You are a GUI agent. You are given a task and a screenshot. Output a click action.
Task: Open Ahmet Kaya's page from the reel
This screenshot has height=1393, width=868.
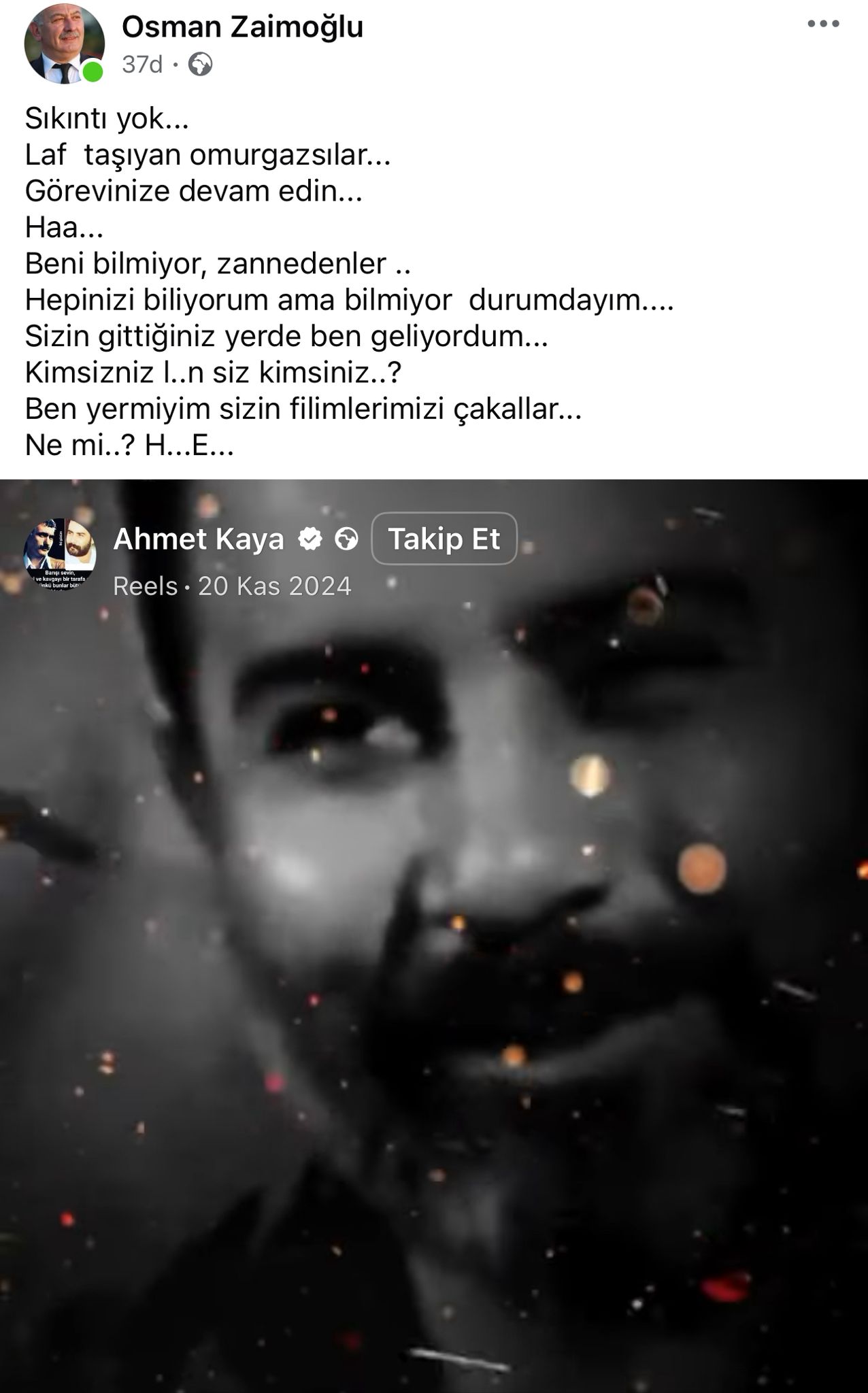(198, 539)
